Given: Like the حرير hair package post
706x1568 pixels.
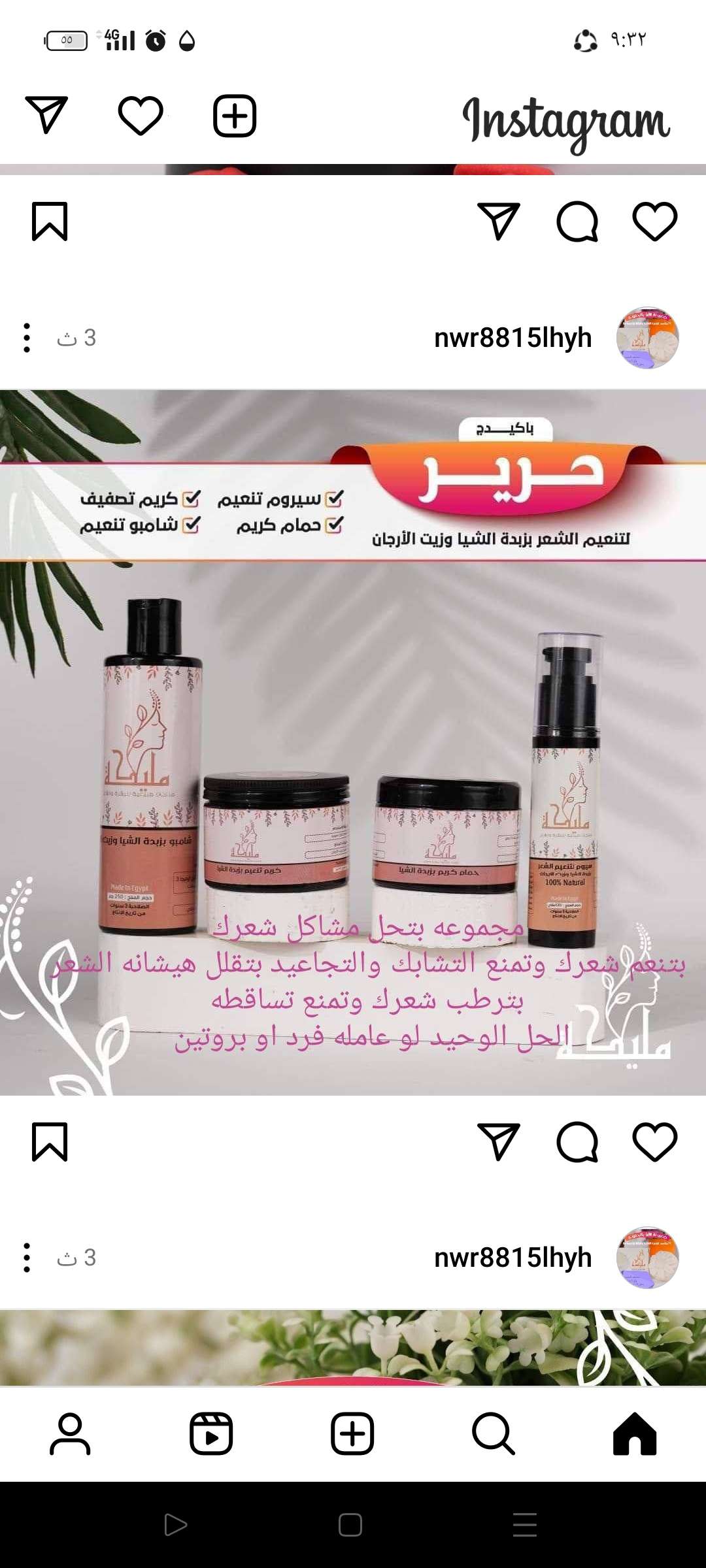Looking at the screenshot, I should 654,1142.
